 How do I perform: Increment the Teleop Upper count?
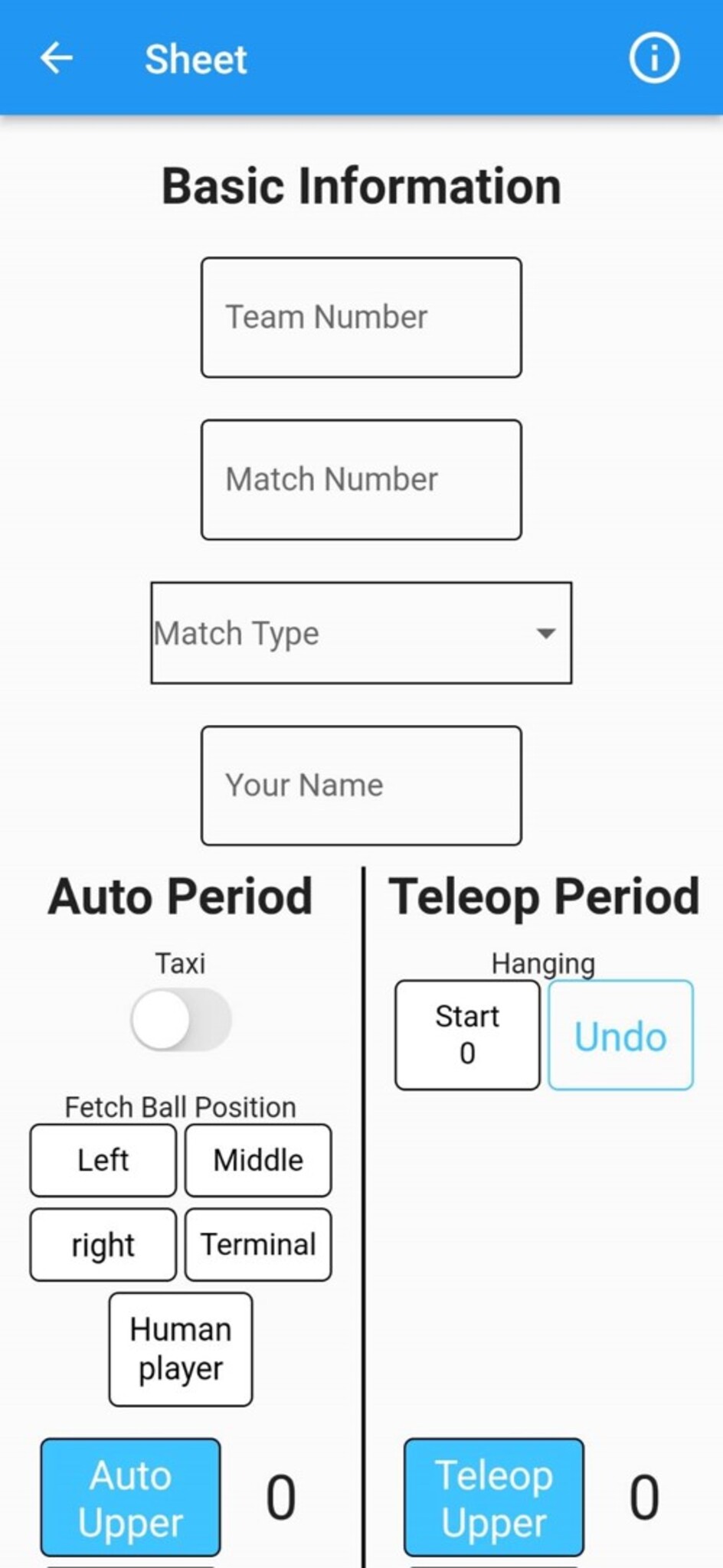point(493,1497)
